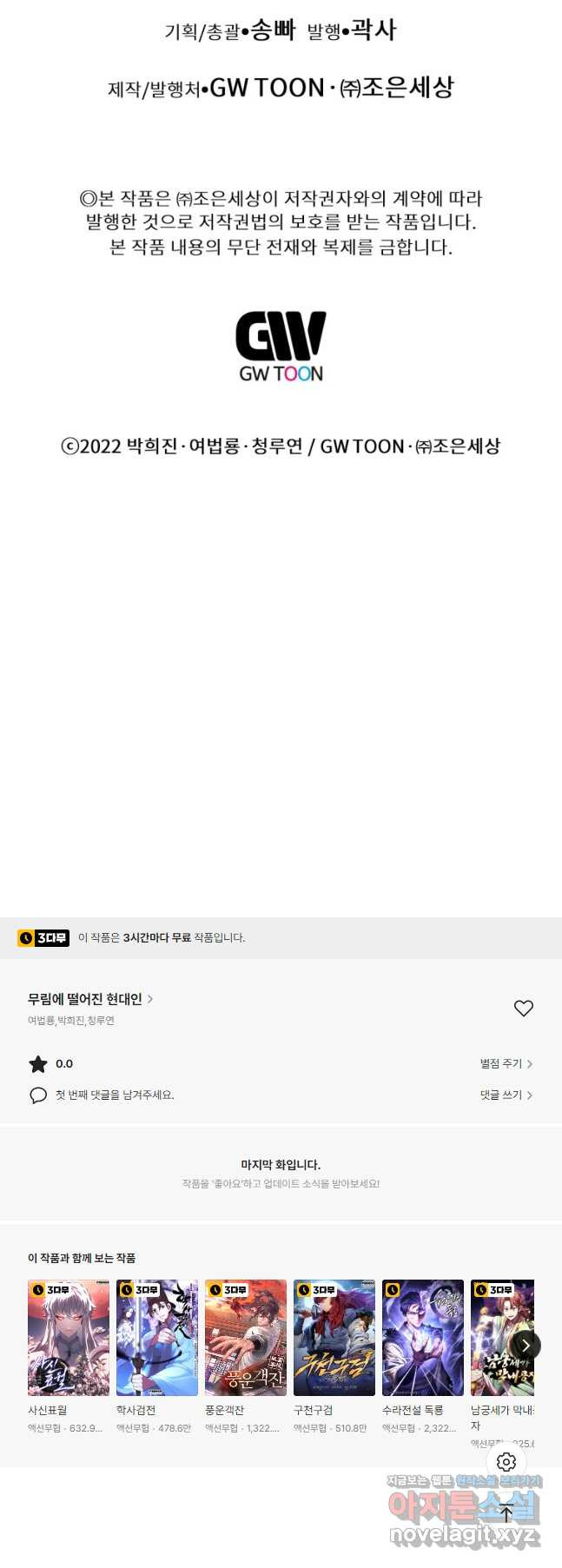This screenshot has height=1568, width=562.
Task: Open the 사신표월 webtoon
Action: (68, 1338)
